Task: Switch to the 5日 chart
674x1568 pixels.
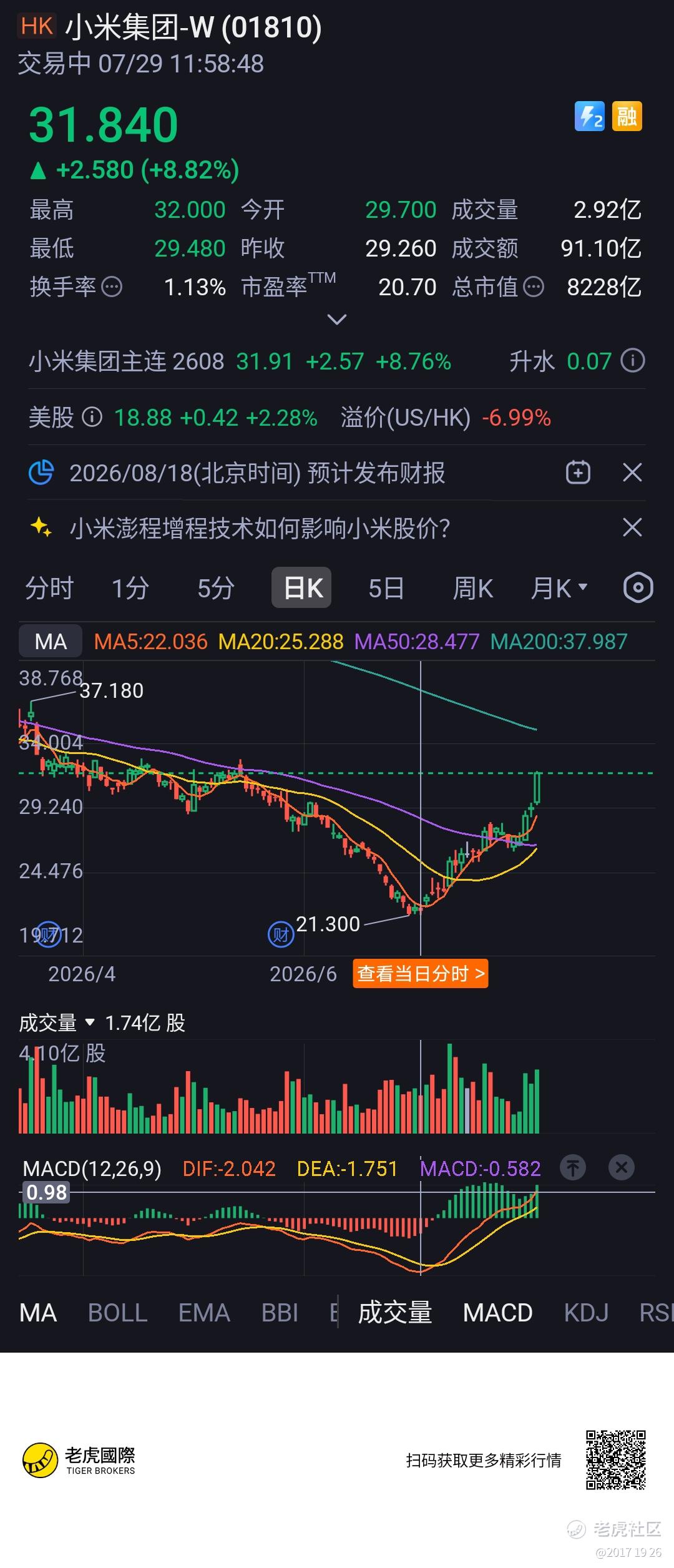Action: [386, 588]
